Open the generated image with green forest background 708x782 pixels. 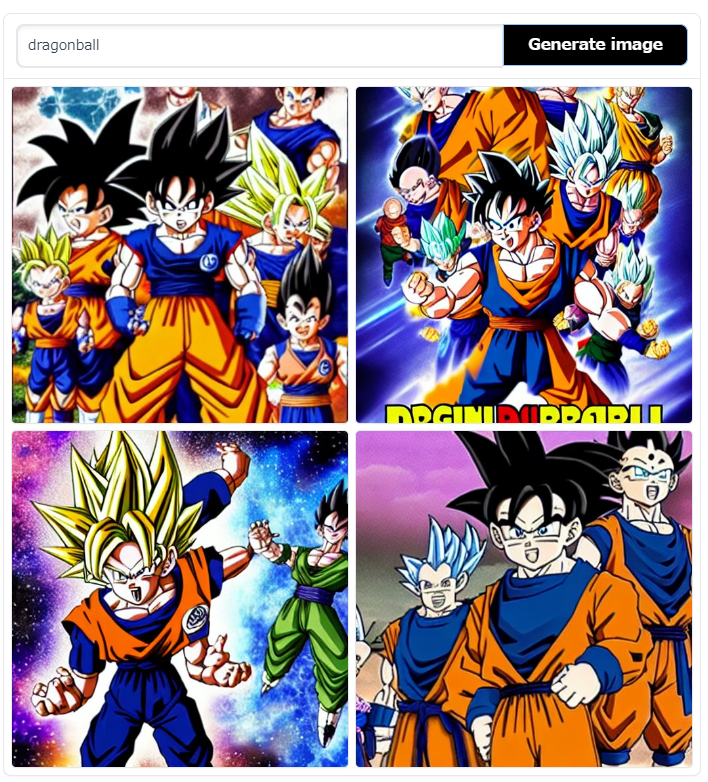pyautogui.click(x=180, y=255)
